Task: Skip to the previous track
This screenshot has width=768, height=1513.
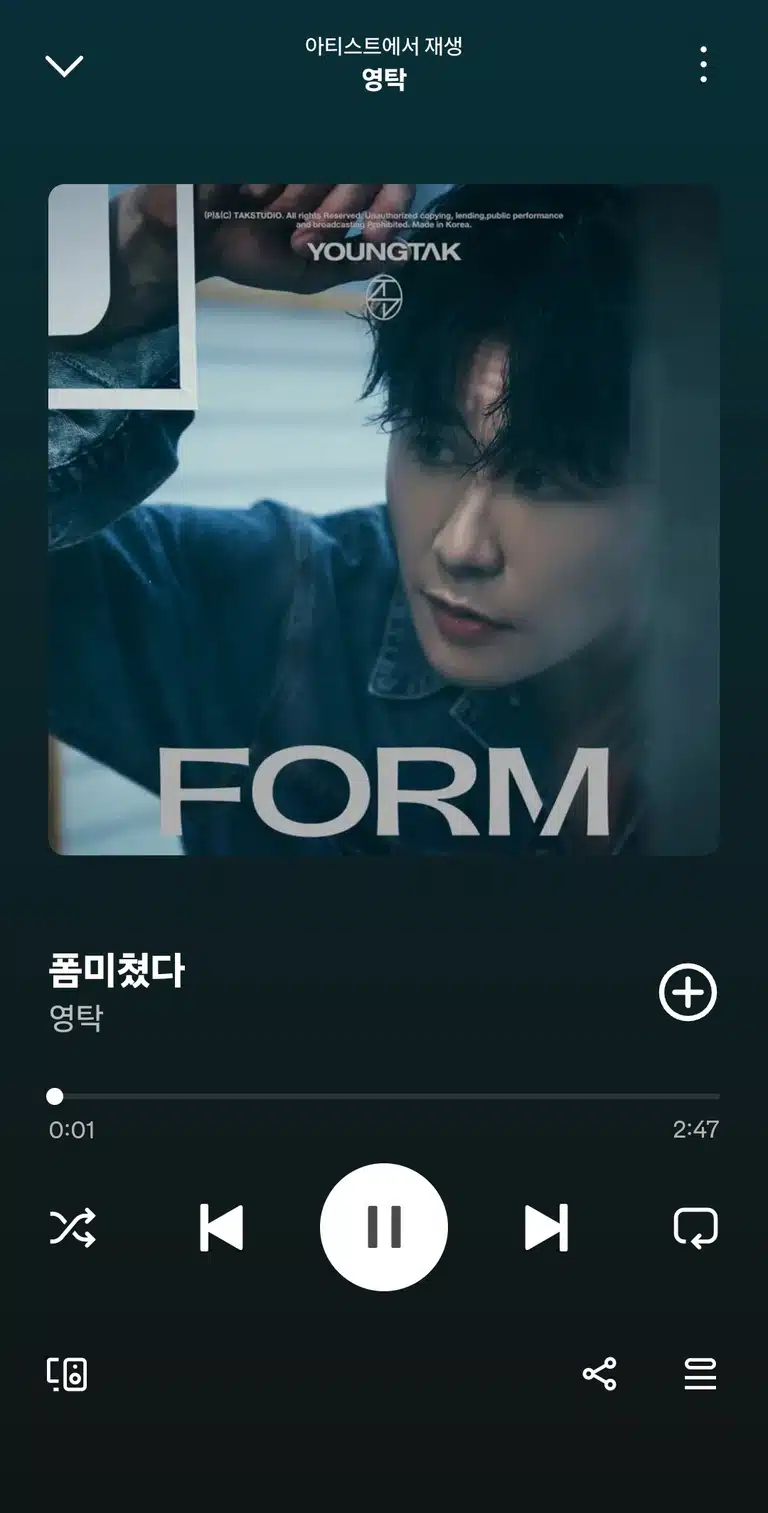Action: (x=221, y=1227)
